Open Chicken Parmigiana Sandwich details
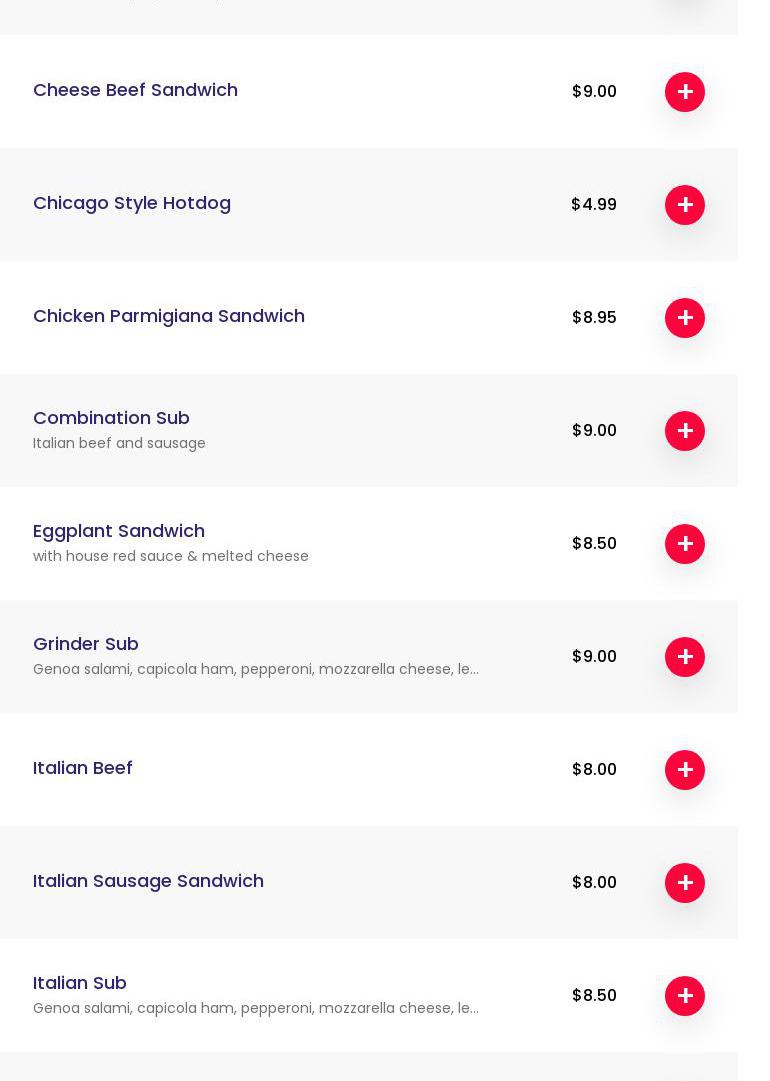The height and width of the screenshot is (1081, 770). tap(169, 316)
